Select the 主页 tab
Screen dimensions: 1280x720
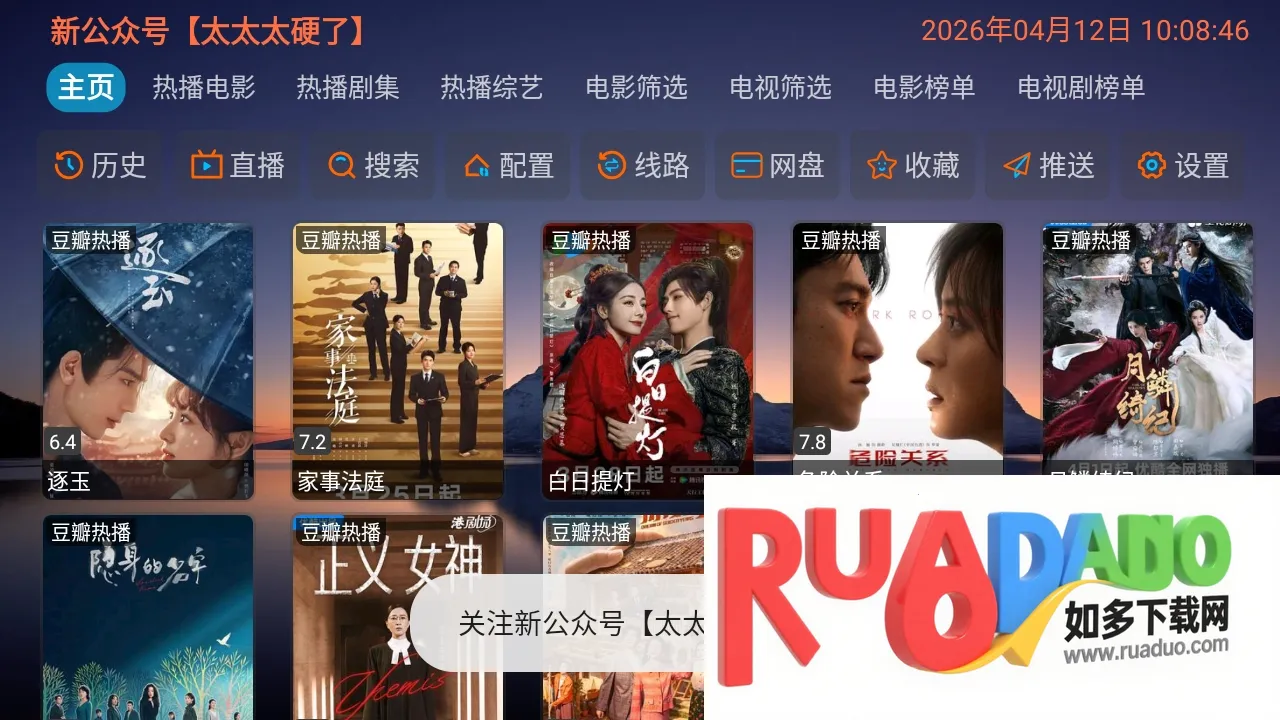(x=86, y=88)
